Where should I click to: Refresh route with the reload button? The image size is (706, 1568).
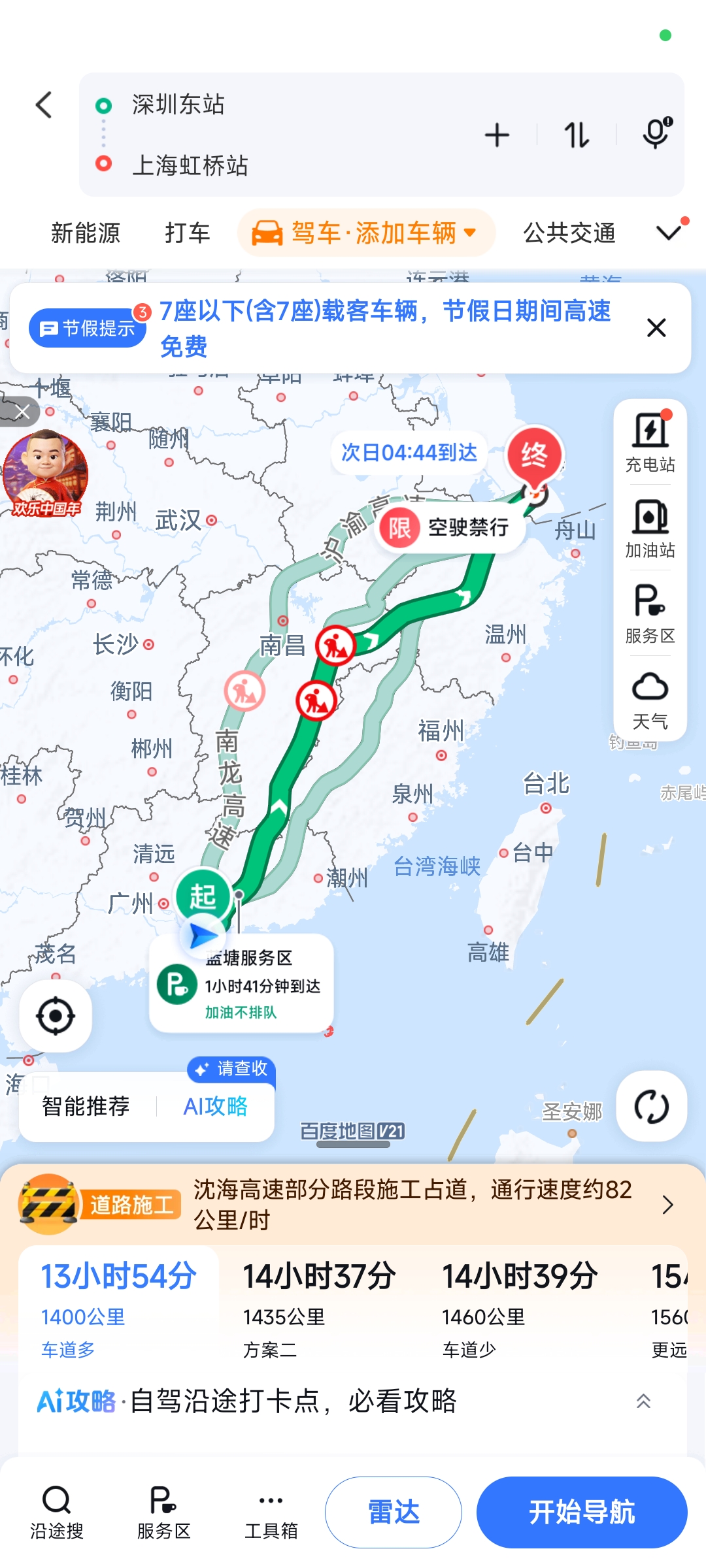click(x=651, y=1106)
